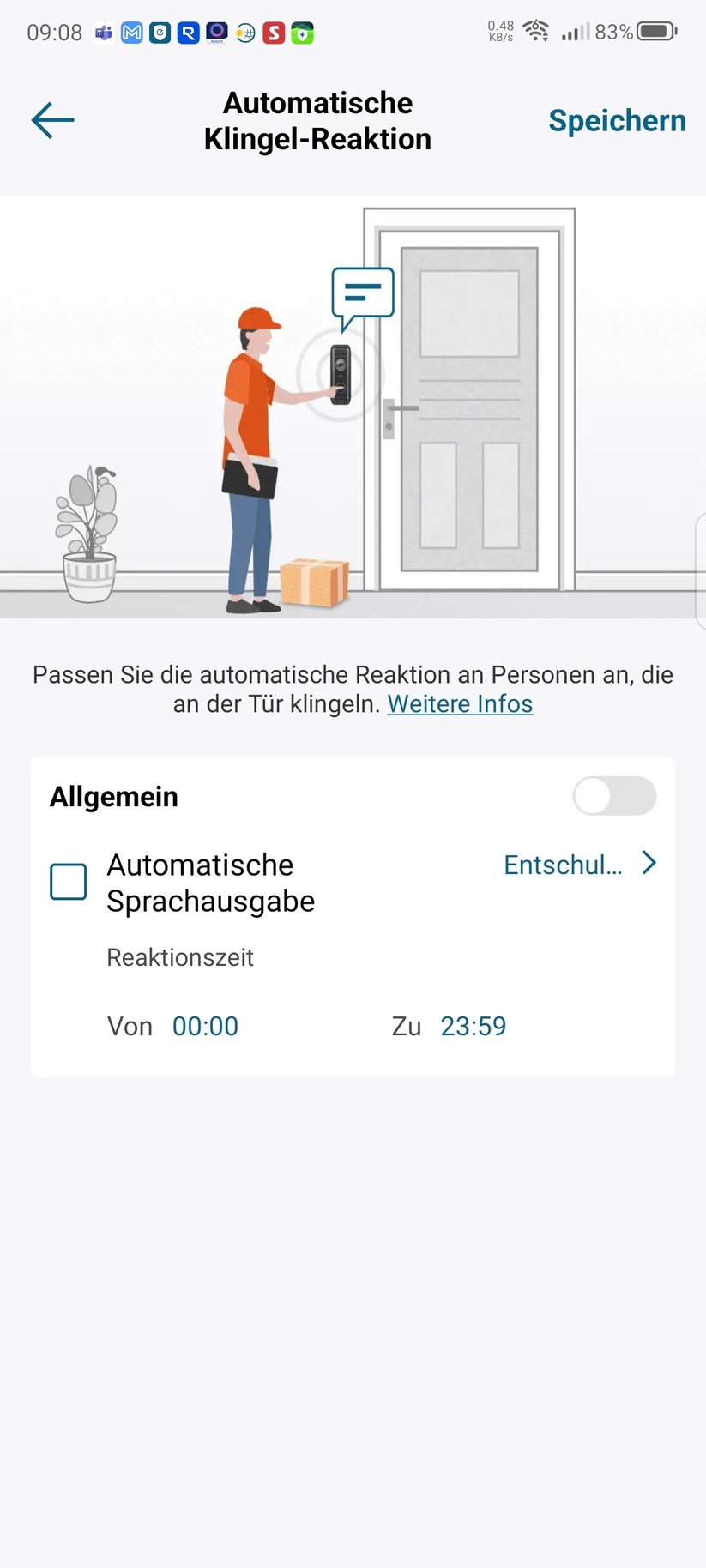
Task: Open the Weitere Infos link
Action: pyautogui.click(x=460, y=703)
